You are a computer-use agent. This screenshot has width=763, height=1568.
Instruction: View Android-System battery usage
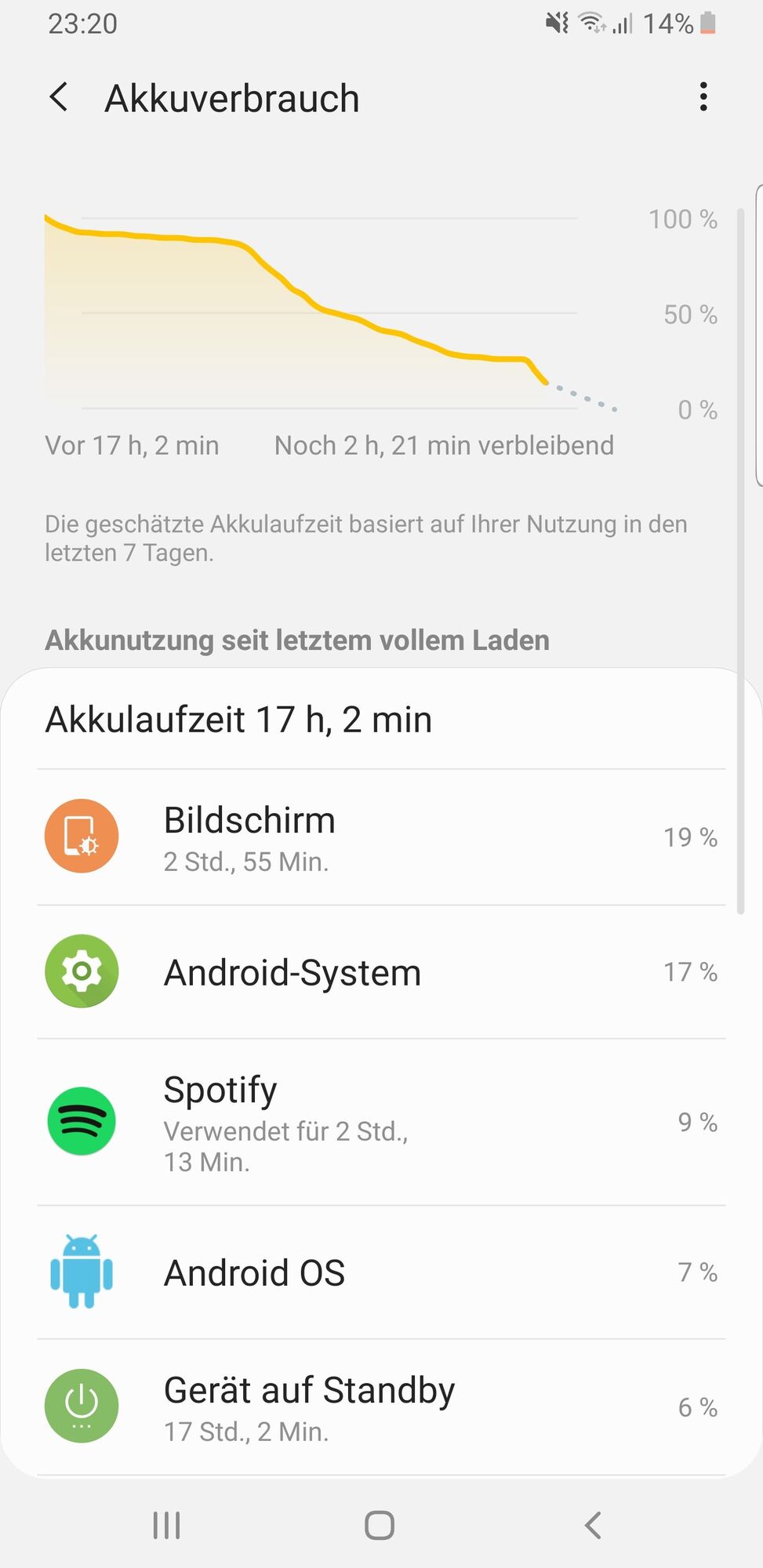click(380, 972)
